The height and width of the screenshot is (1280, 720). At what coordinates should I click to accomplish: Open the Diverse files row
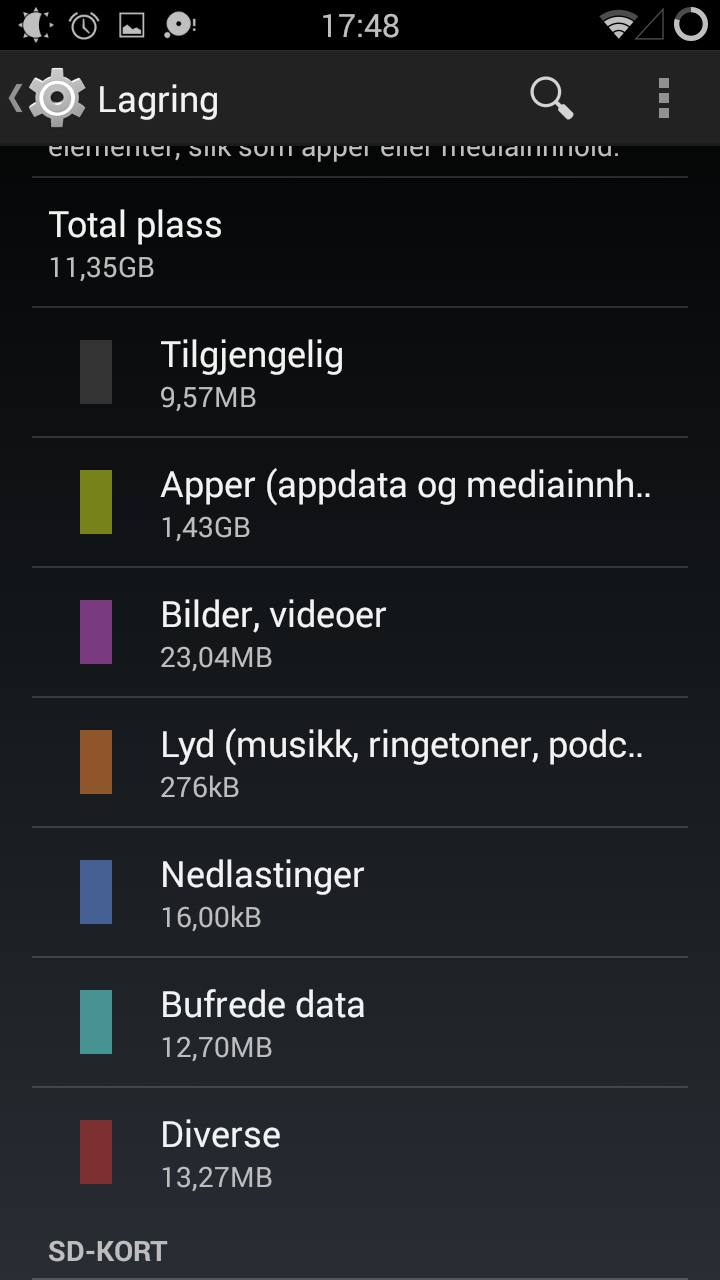point(360,1152)
